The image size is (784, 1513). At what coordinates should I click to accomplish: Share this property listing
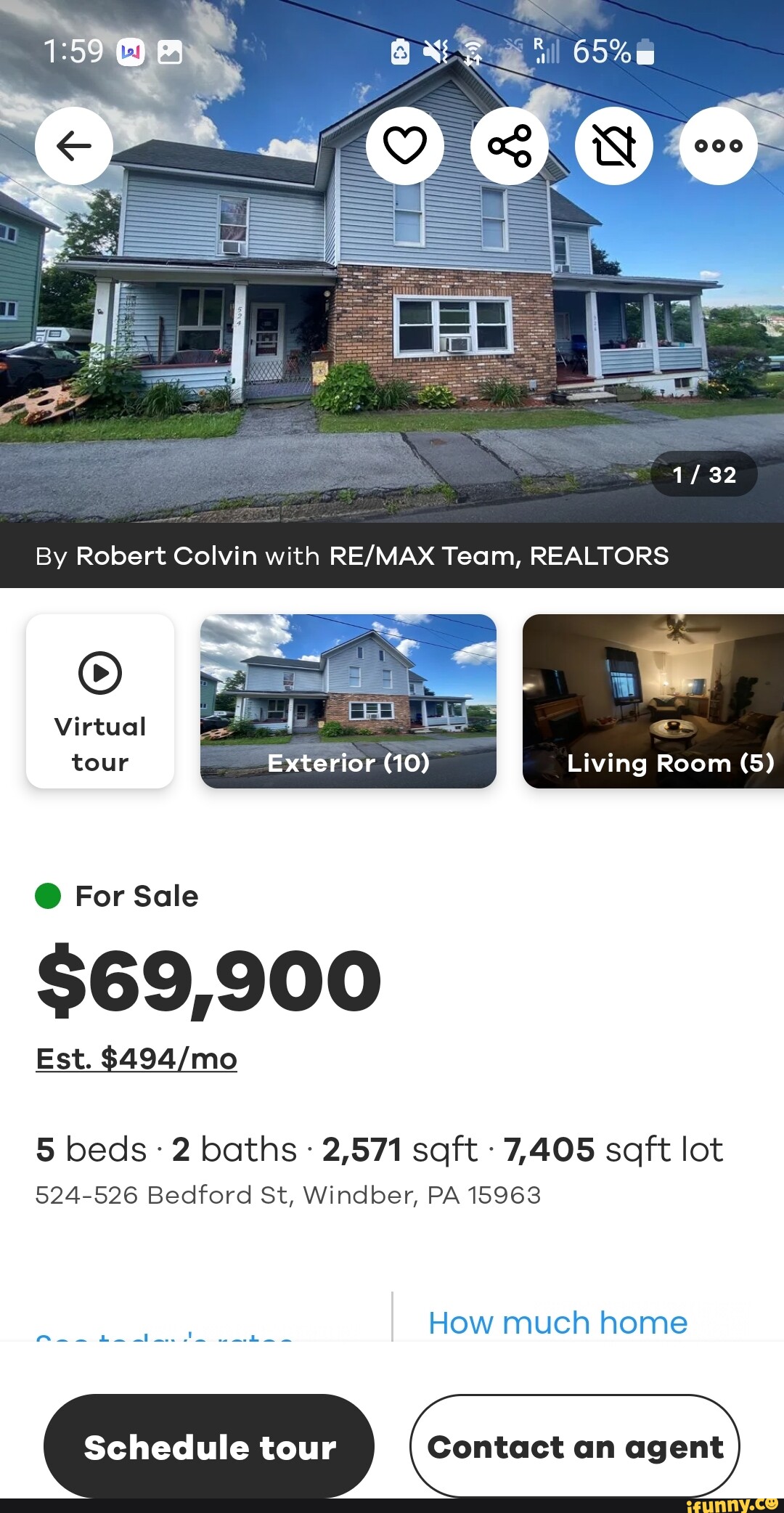click(x=510, y=146)
